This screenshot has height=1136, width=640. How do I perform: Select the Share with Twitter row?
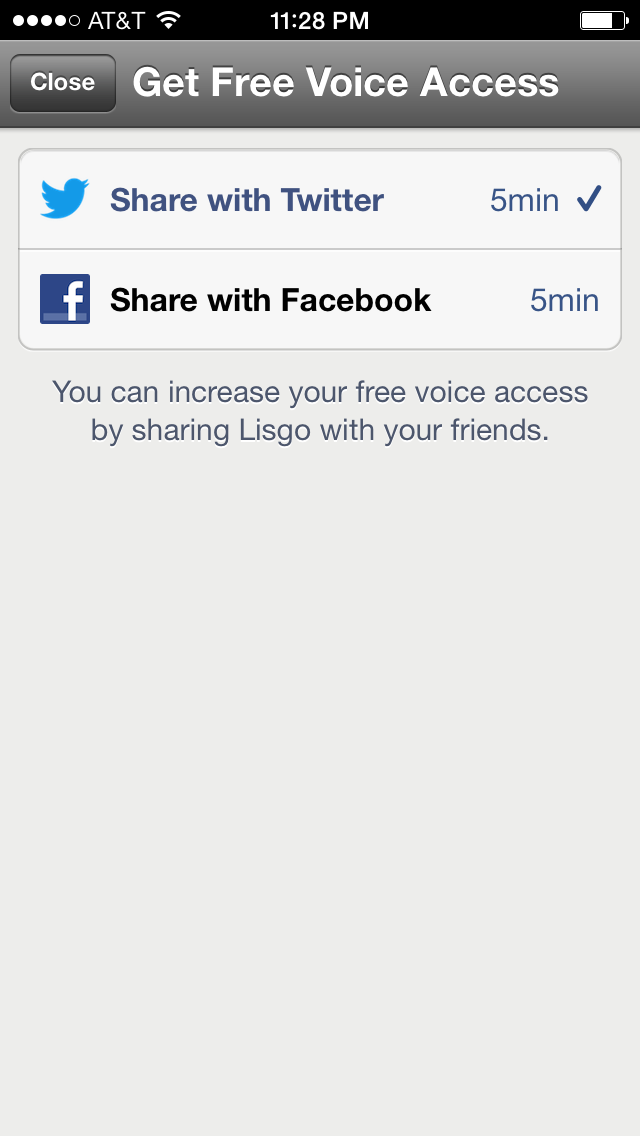(x=320, y=199)
